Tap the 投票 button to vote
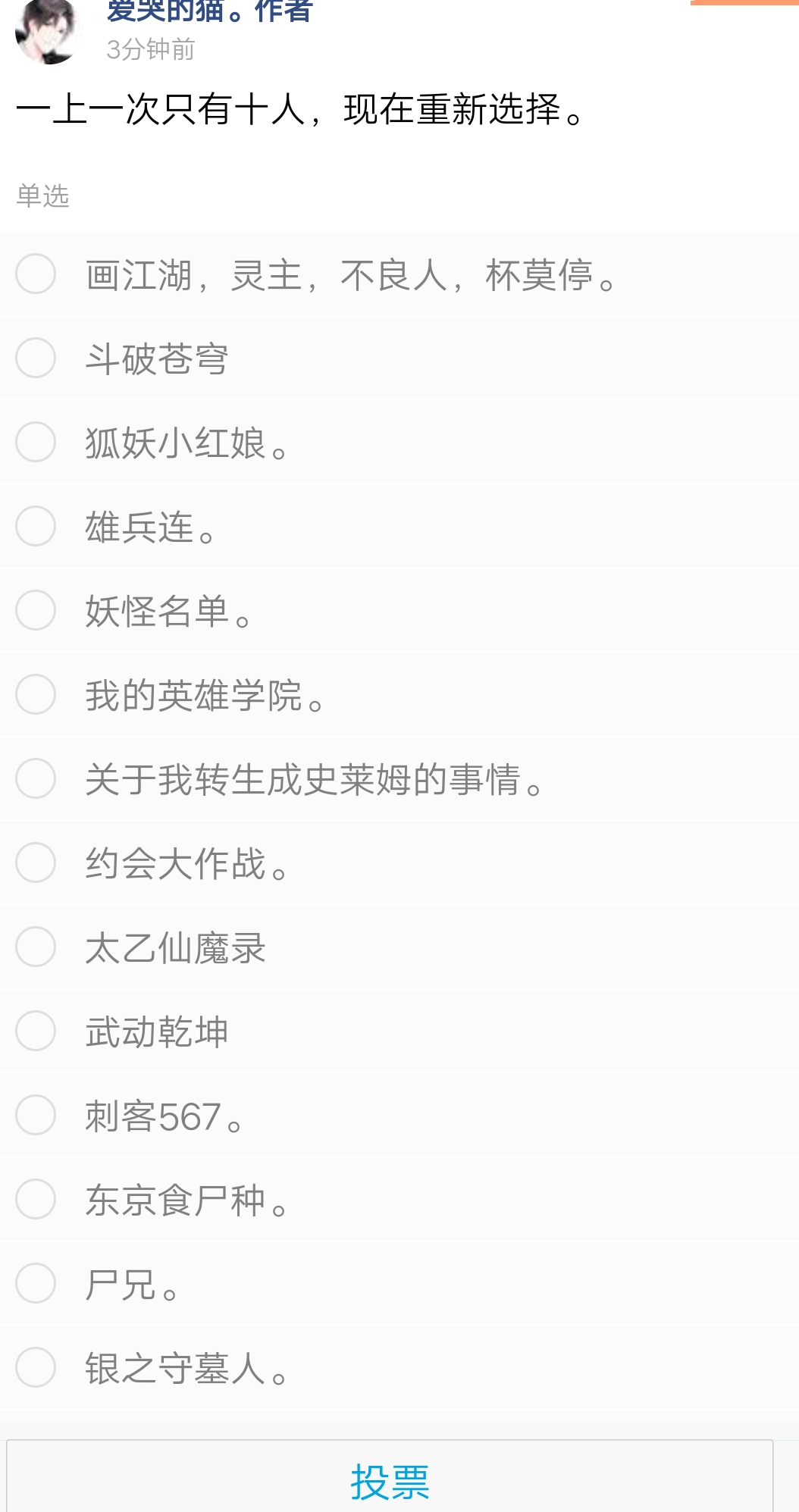The image size is (799, 1512). coord(390,1482)
